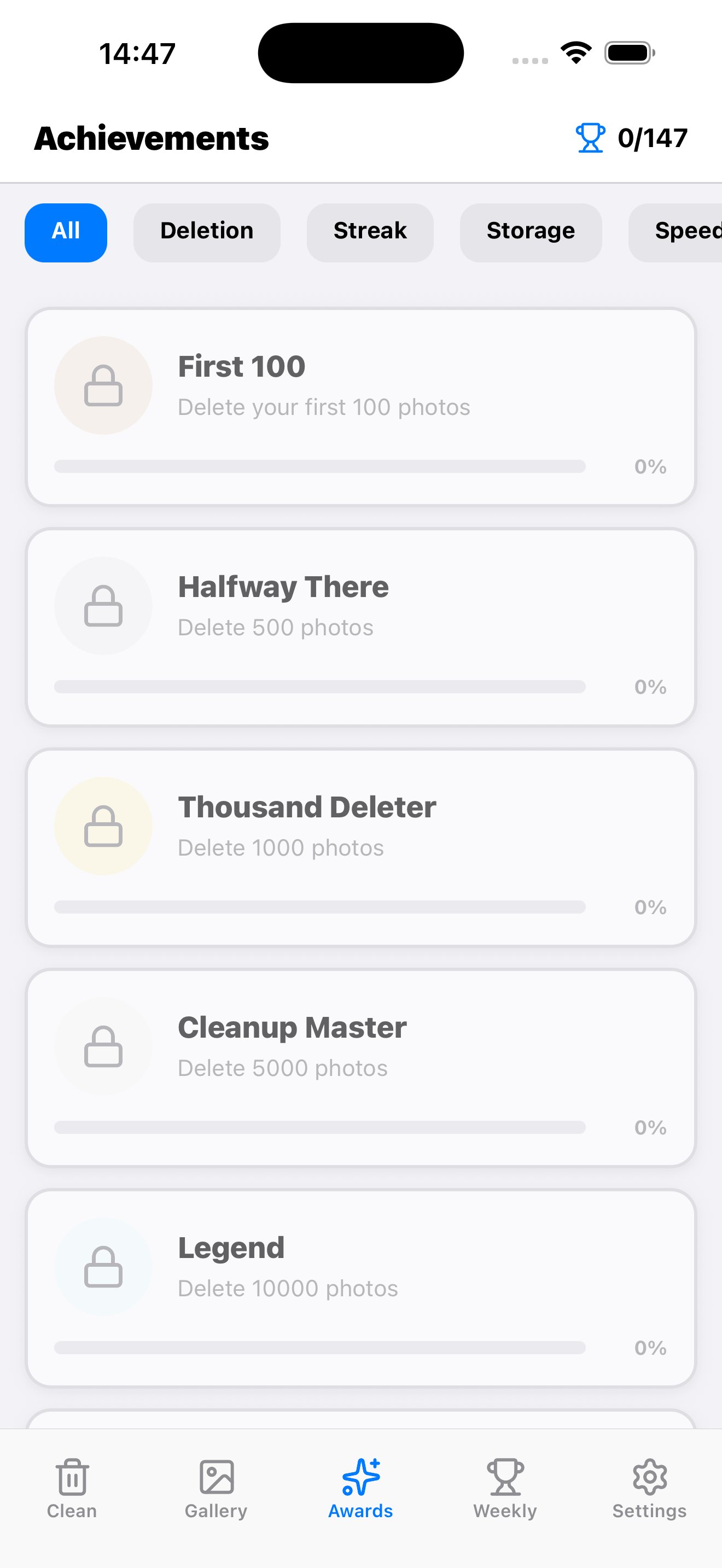Tap the lock icon on First 100

pyautogui.click(x=103, y=384)
